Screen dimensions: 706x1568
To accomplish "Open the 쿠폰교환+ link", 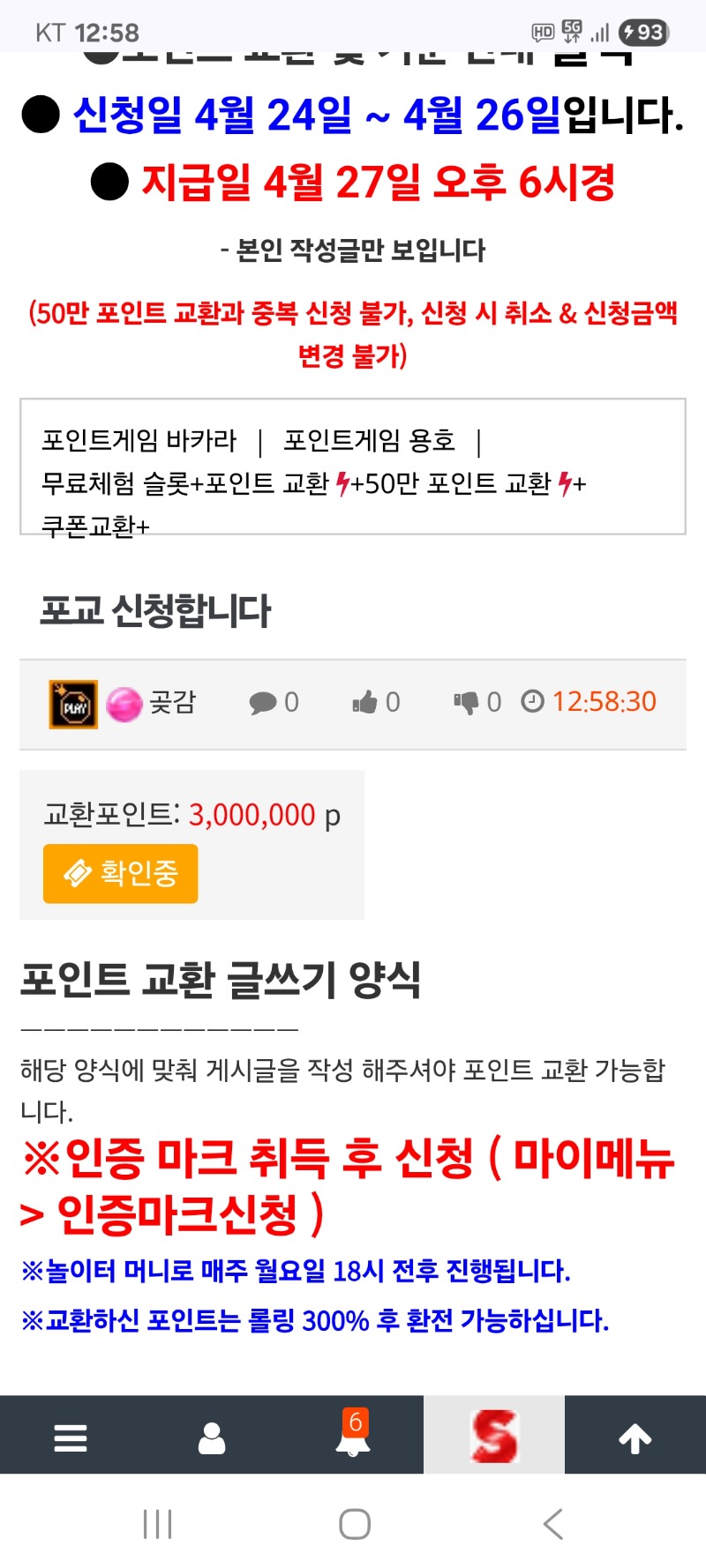I will click(95, 526).
